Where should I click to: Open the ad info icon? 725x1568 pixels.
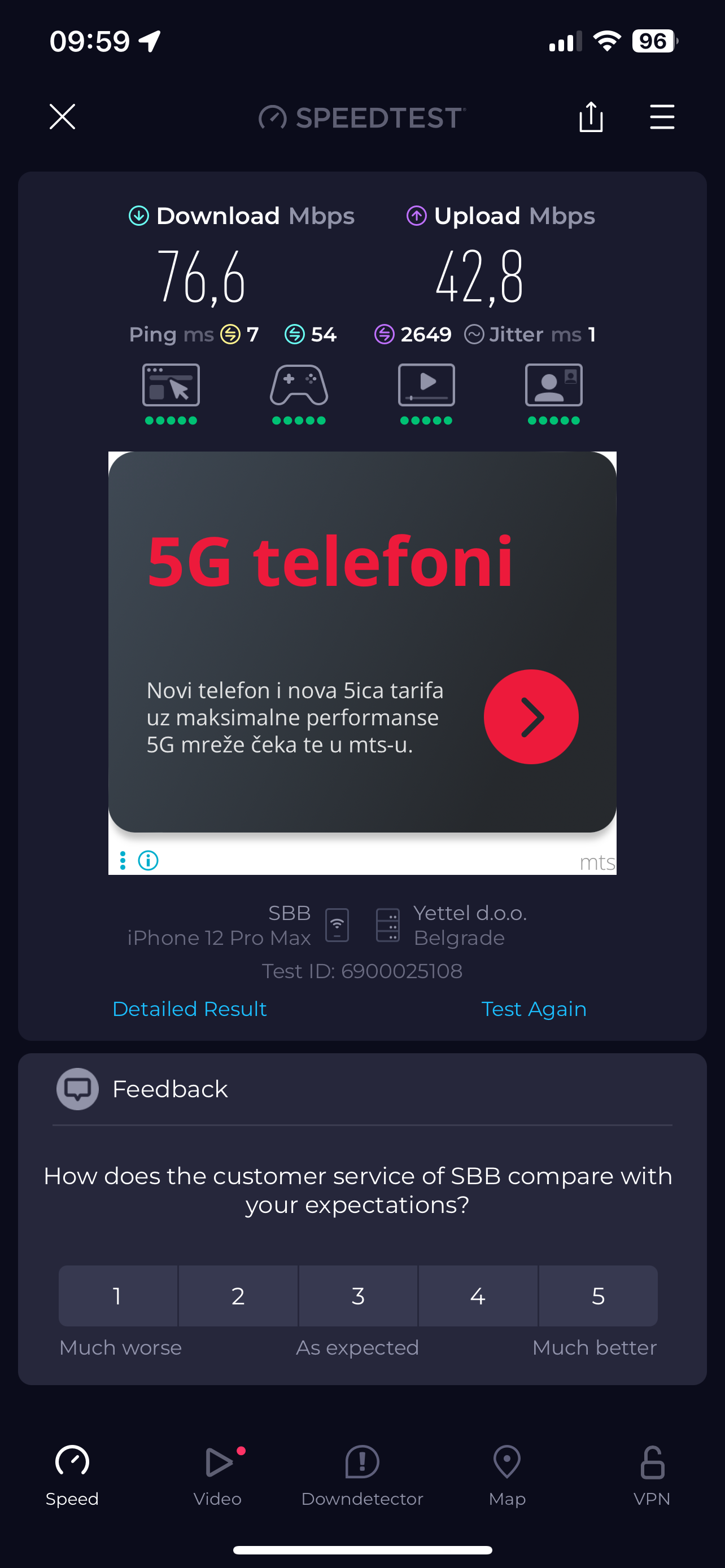click(x=149, y=860)
